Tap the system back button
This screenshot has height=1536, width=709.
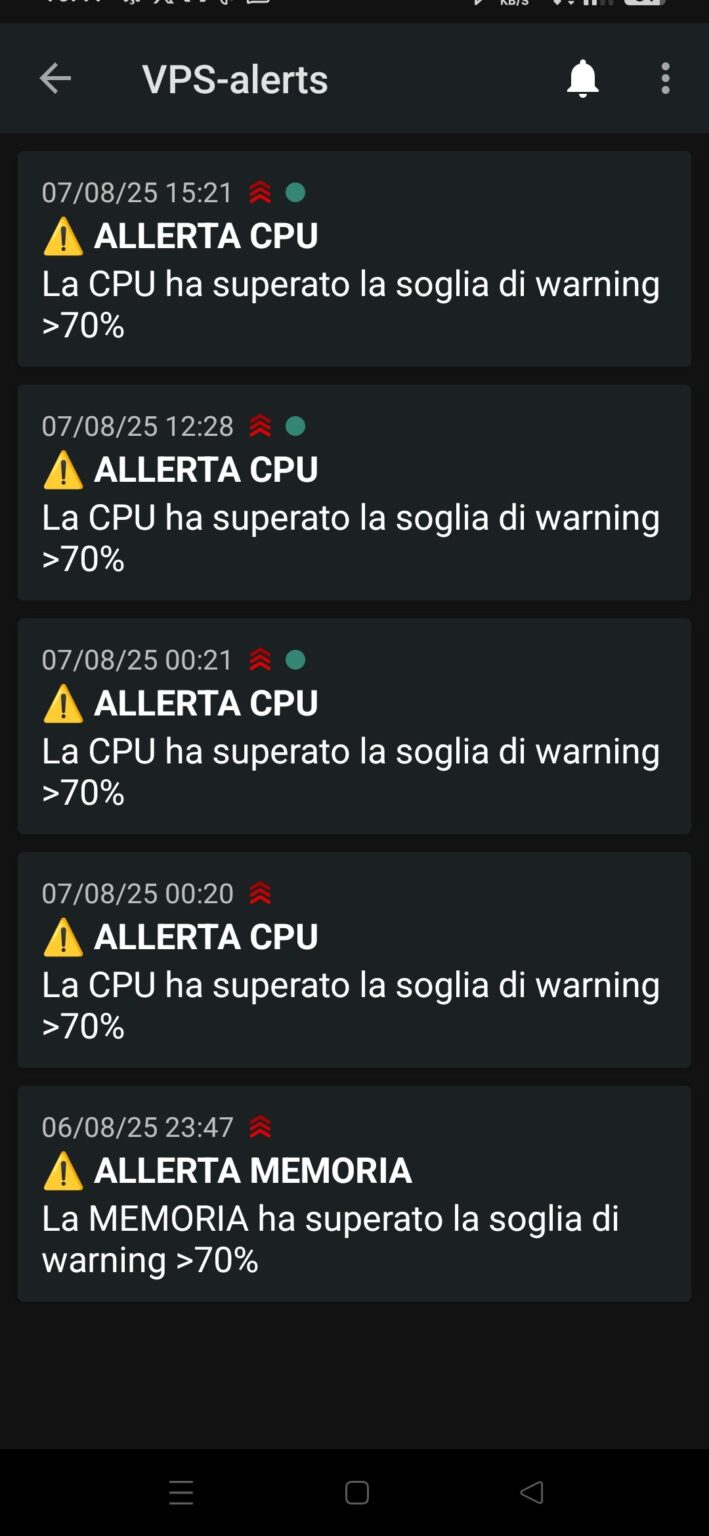pos(532,1493)
